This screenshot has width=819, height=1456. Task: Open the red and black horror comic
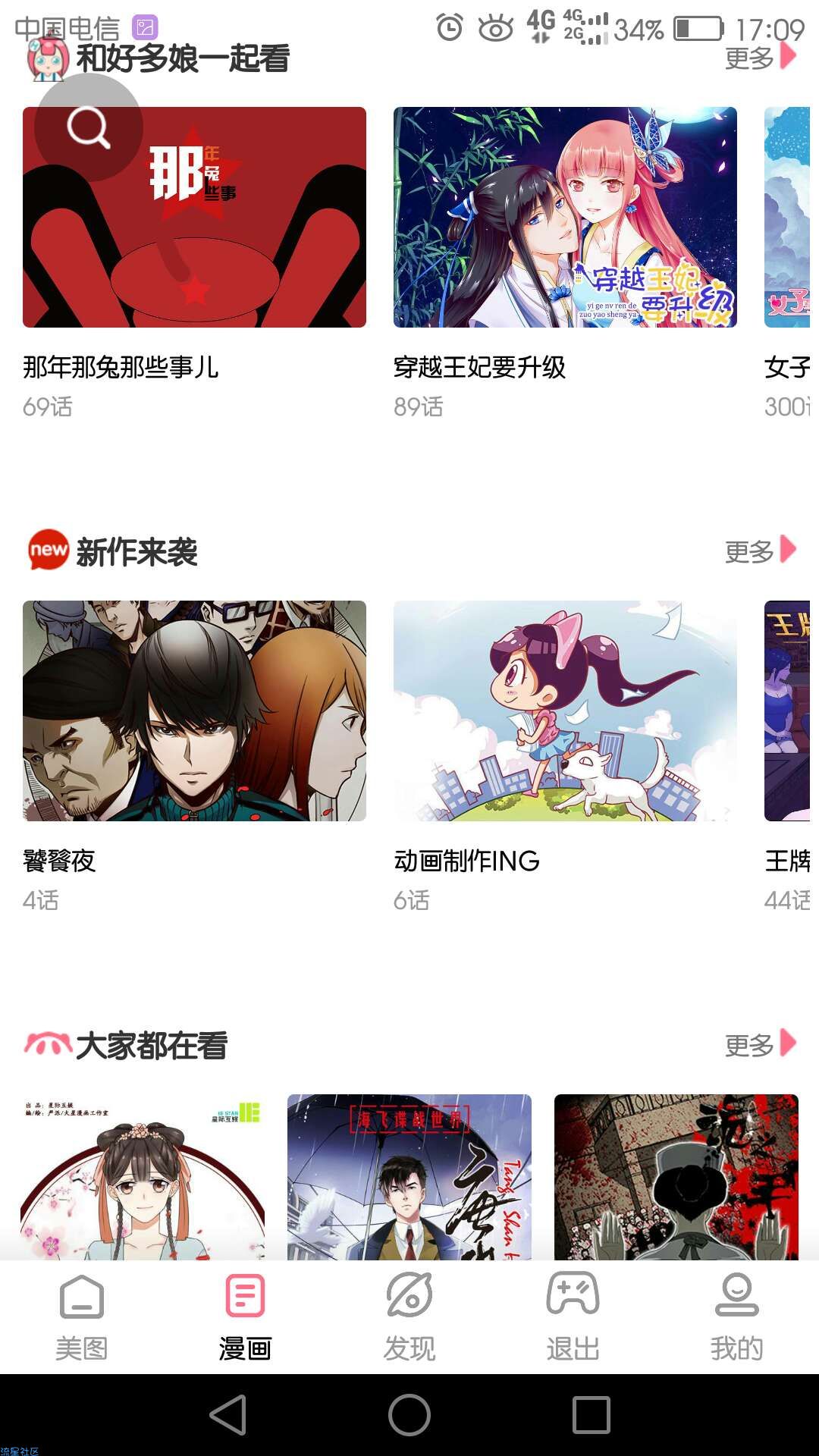click(x=676, y=1177)
